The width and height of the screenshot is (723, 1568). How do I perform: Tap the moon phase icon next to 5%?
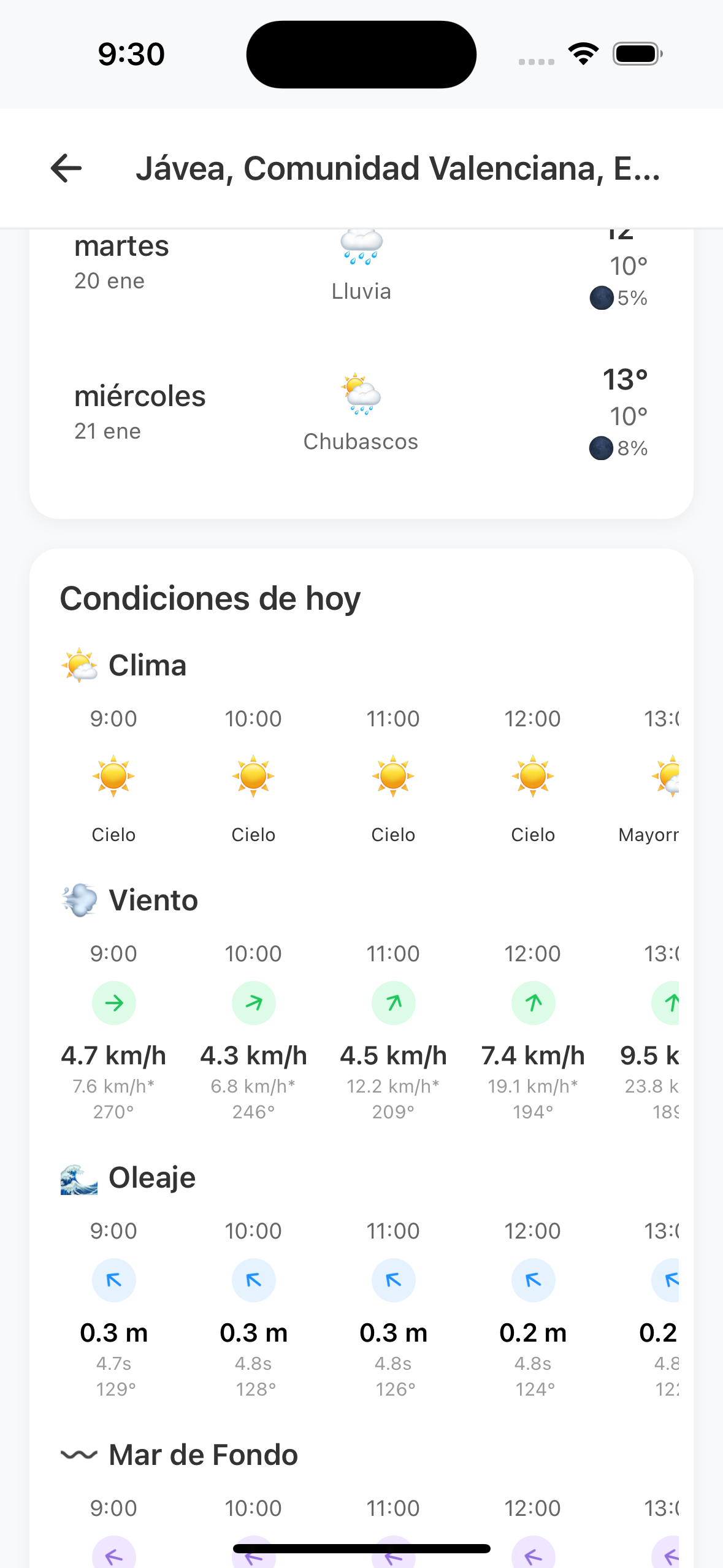(601, 297)
